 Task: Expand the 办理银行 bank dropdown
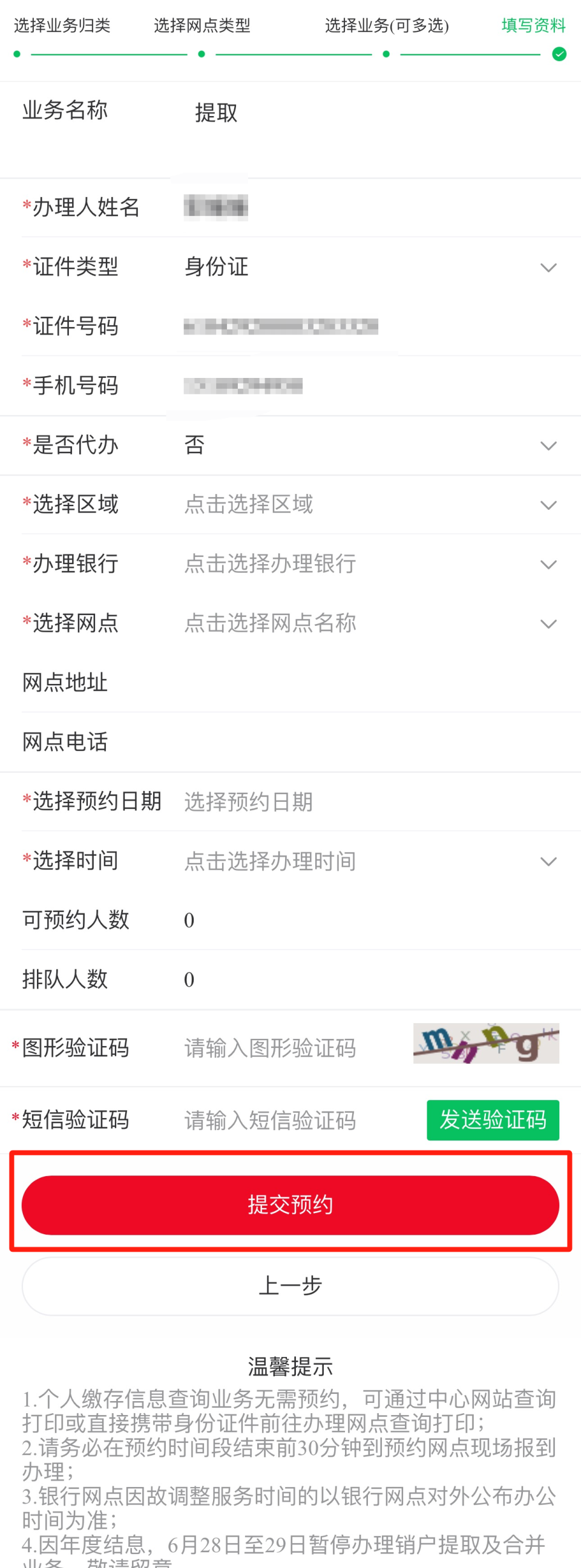(x=548, y=564)
